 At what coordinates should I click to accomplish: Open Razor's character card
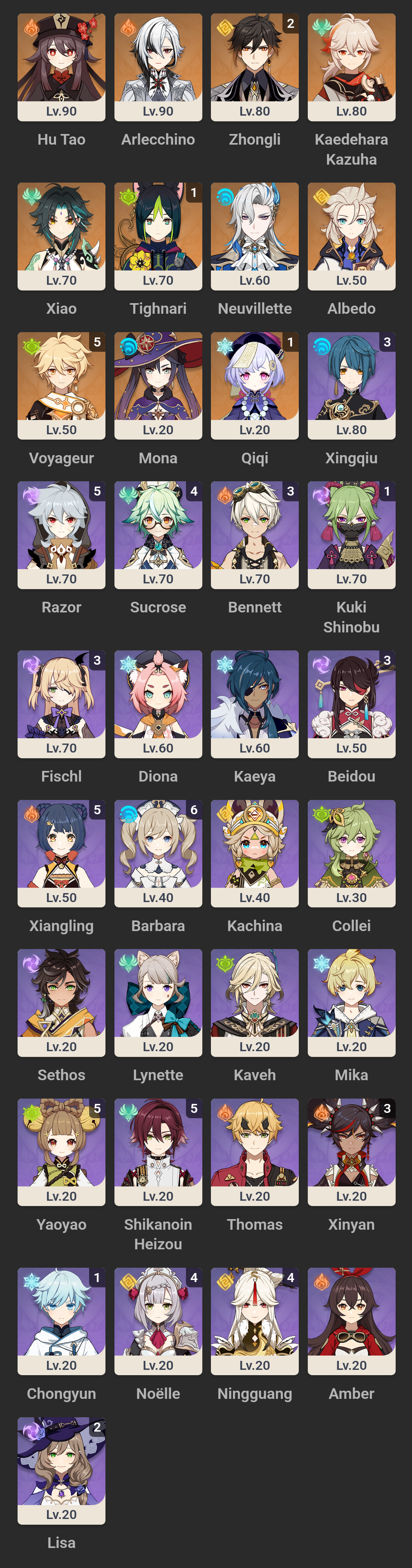pyautogui.click(x=61, y=534)
